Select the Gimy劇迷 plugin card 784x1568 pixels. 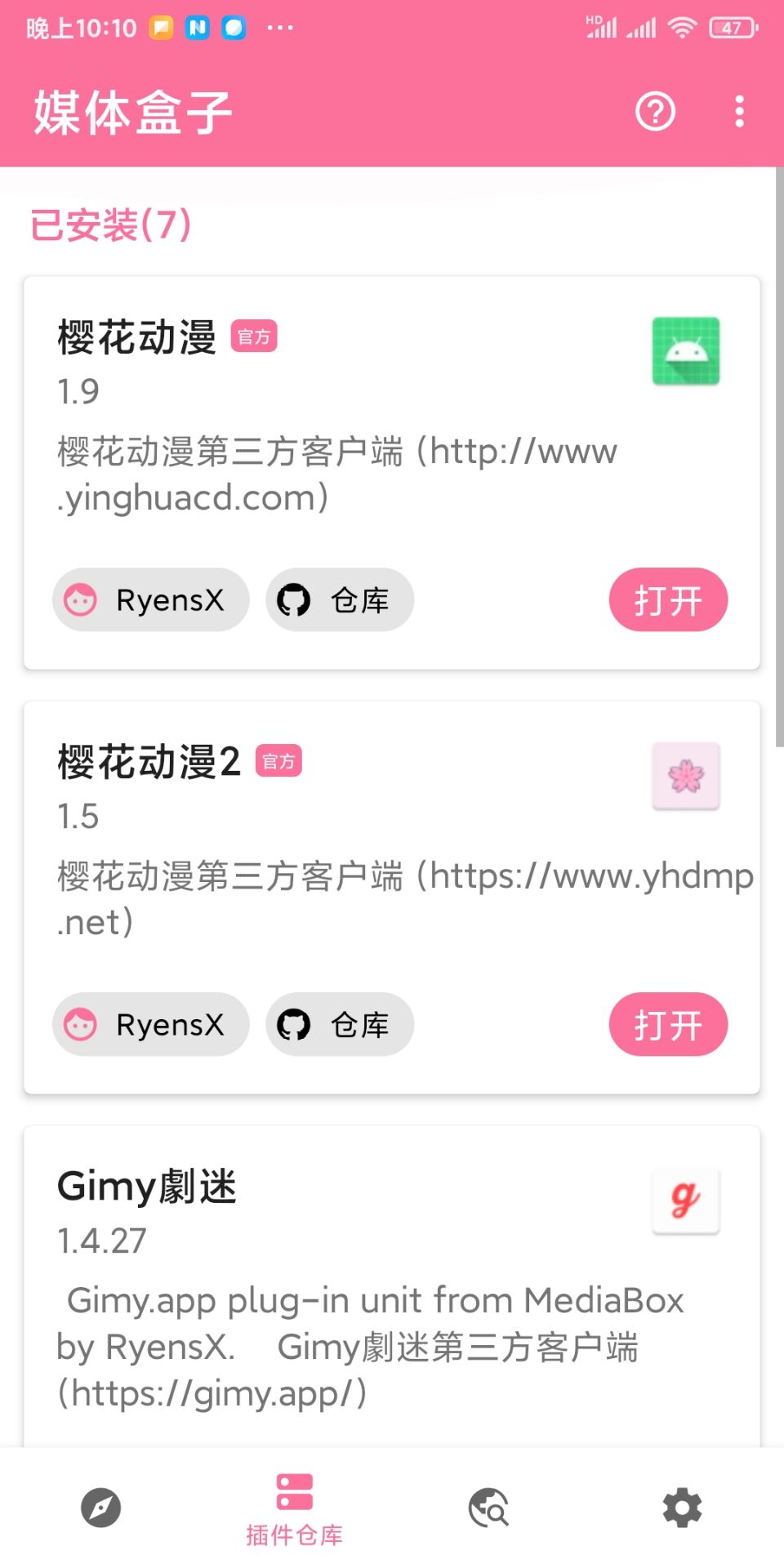click(392, 1286)
